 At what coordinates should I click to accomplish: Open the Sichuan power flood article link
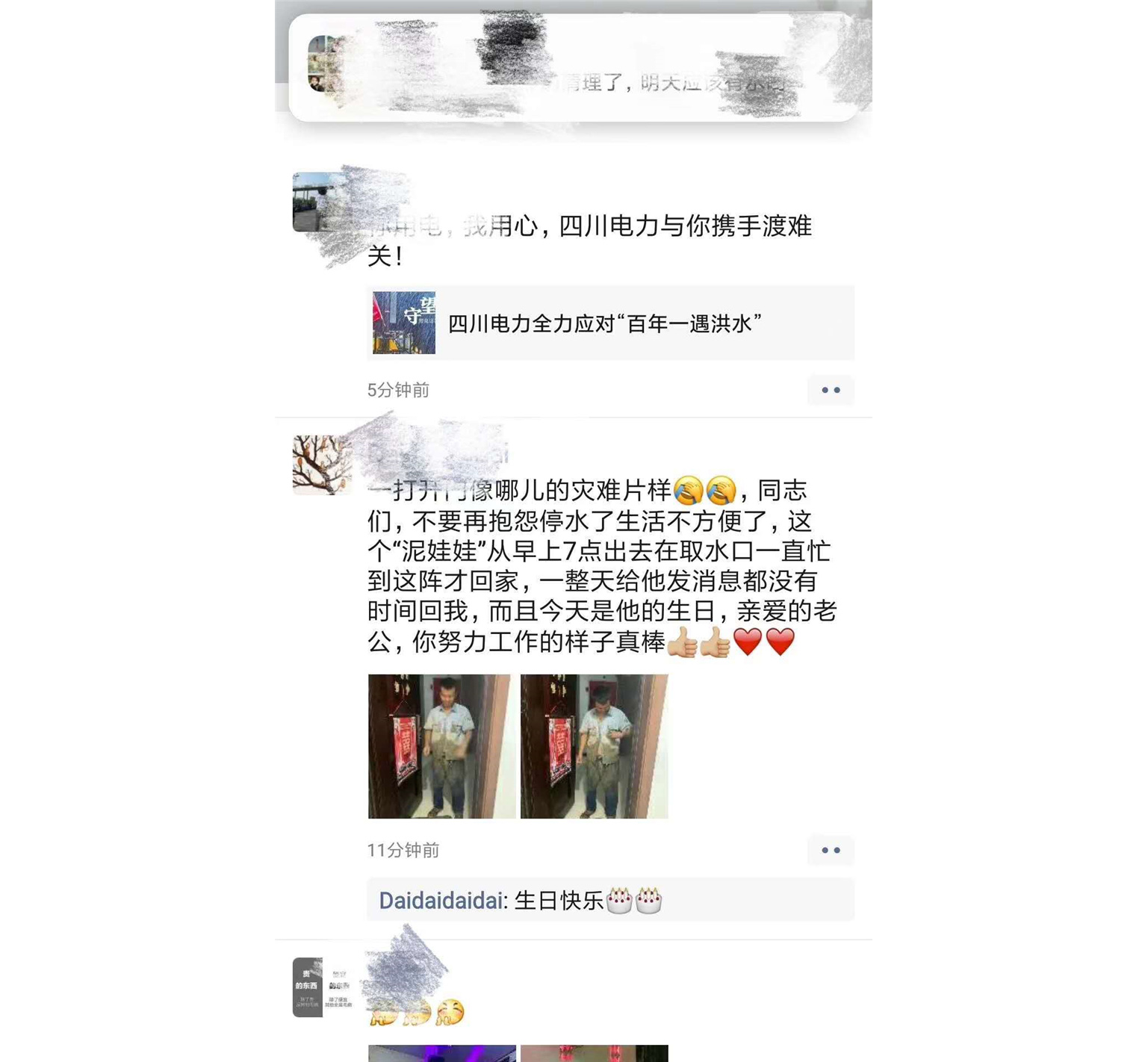coord(610,323)
